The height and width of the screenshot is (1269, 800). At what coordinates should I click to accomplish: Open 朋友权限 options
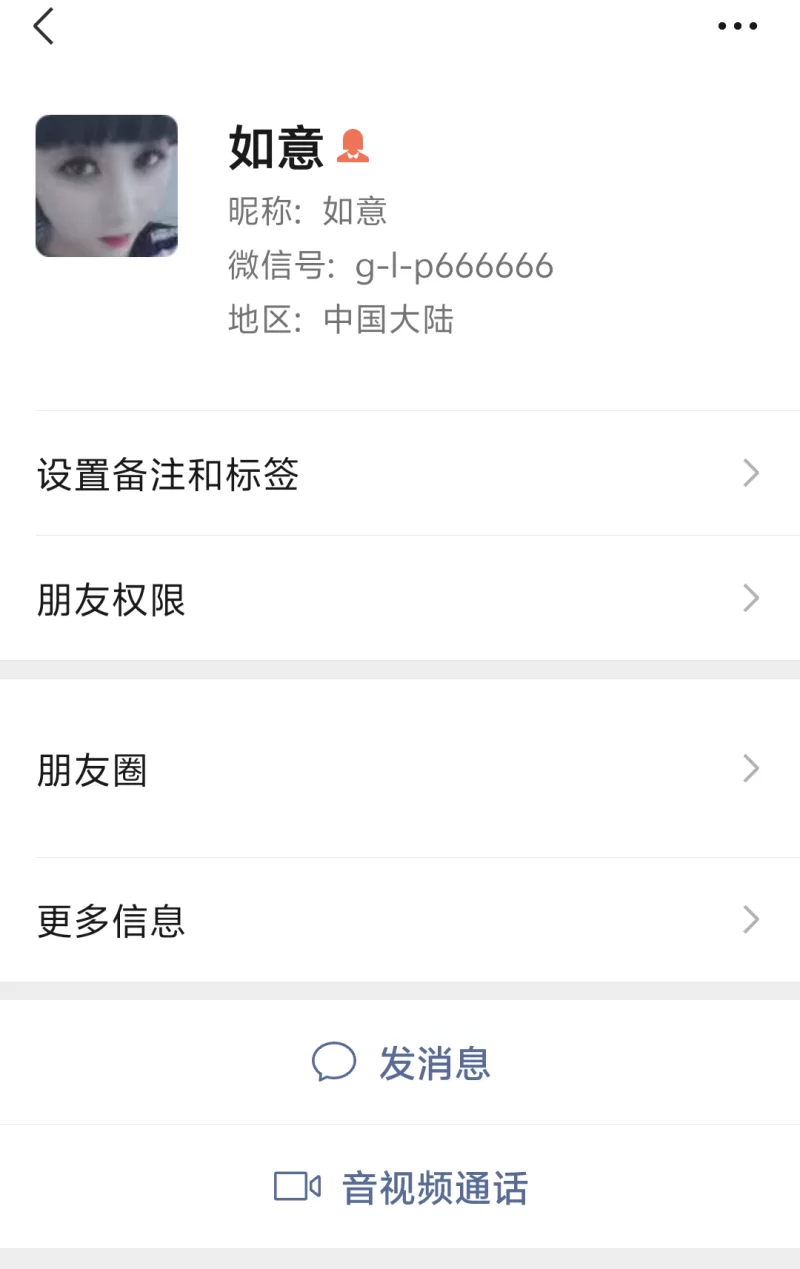click(400, 599)
